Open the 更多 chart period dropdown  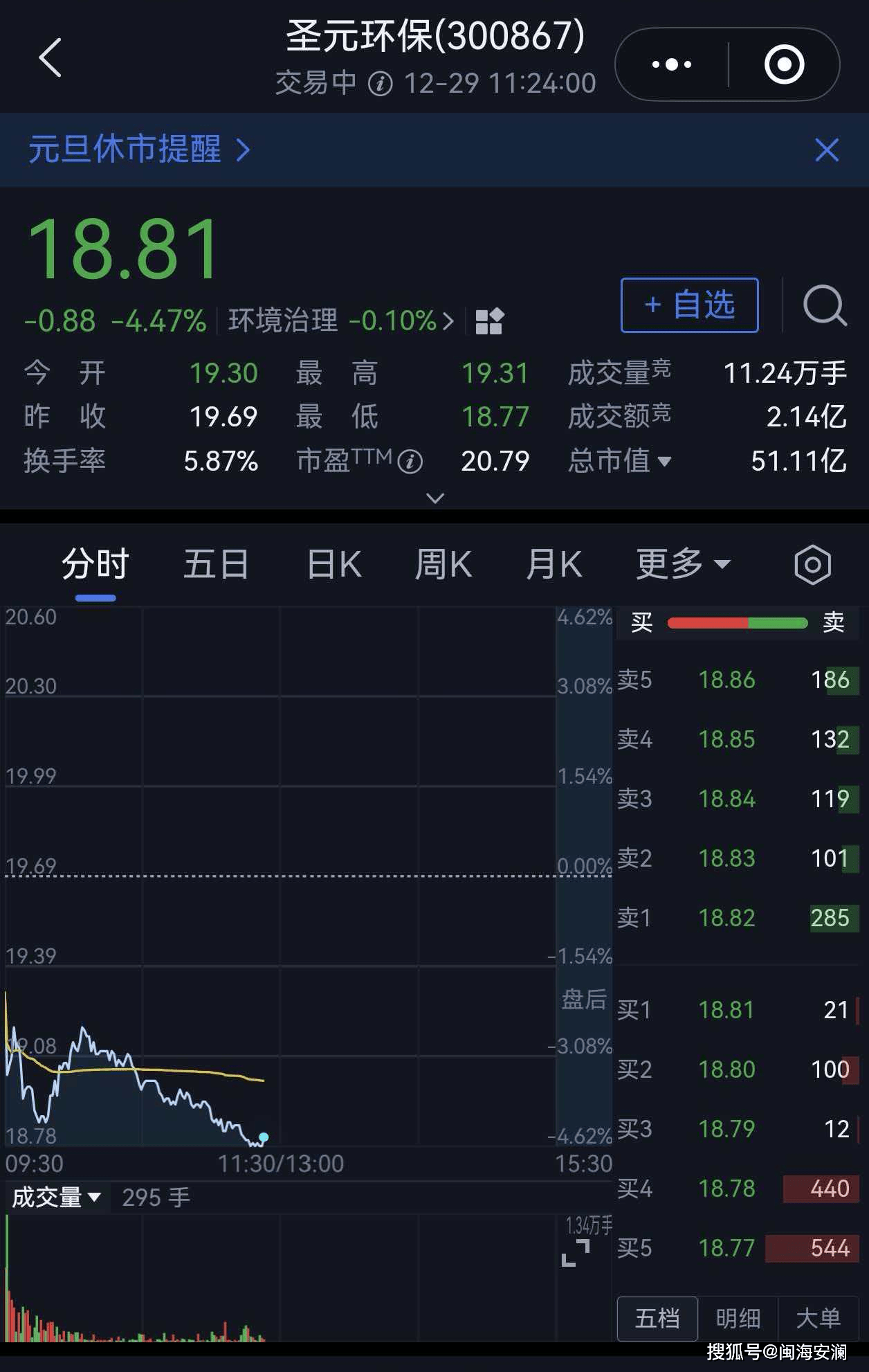(x=682, y=564)
